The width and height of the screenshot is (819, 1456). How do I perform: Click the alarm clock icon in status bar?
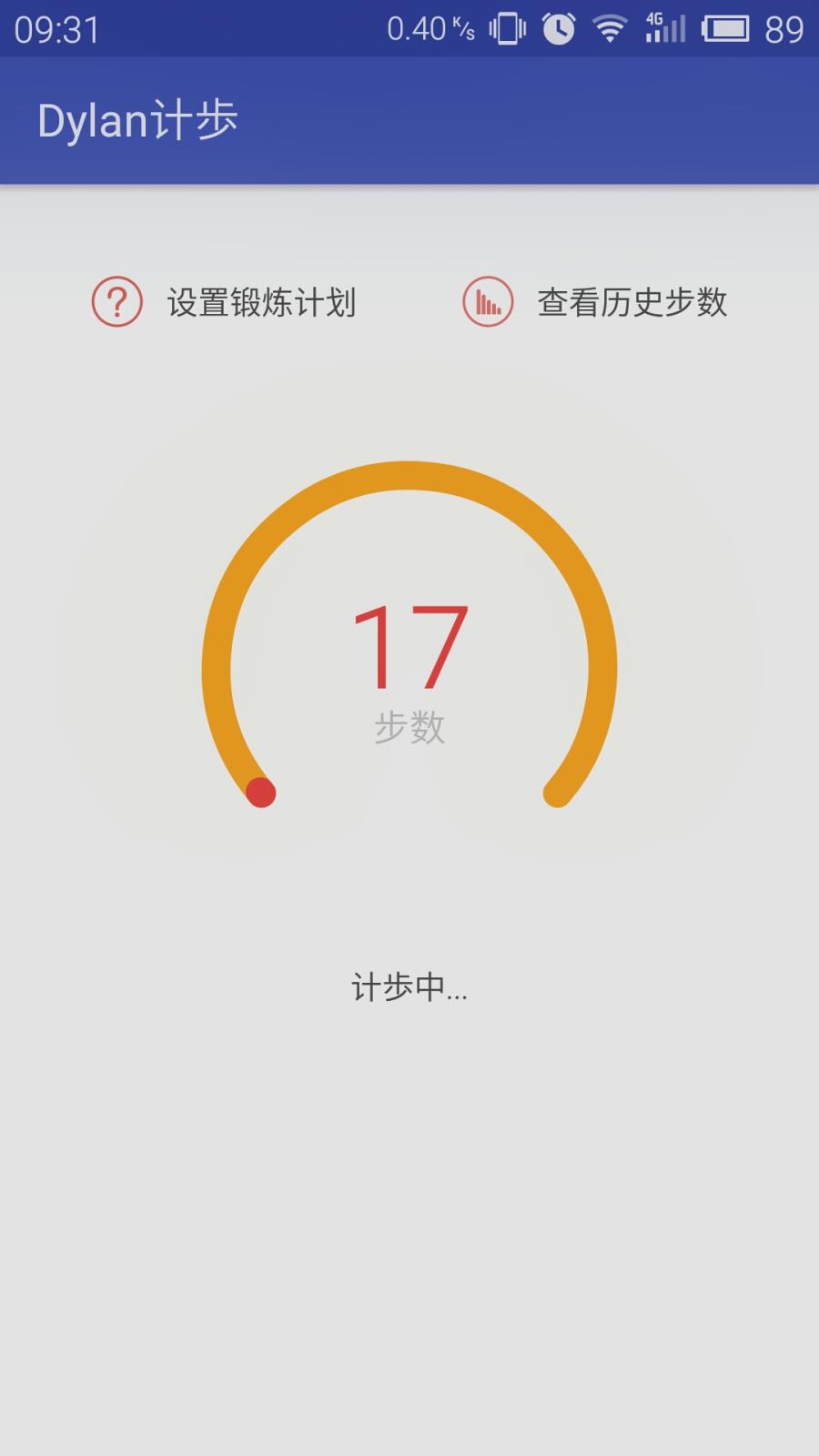pyautogui.click(x=557, y=28)
